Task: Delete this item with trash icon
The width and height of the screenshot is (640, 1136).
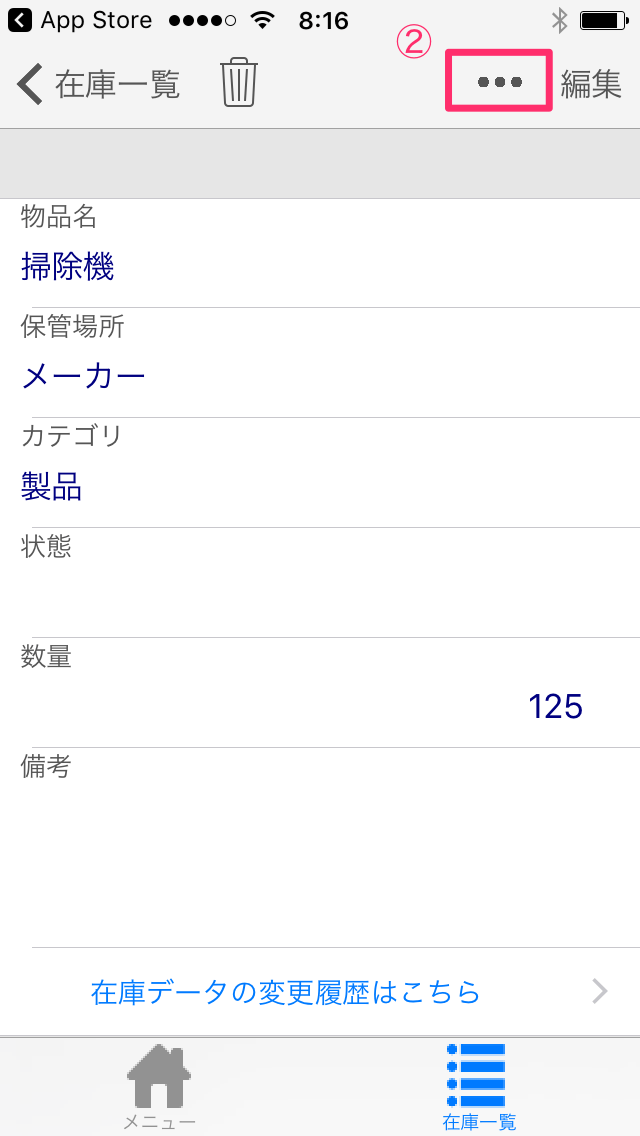Action: (239, 83)
